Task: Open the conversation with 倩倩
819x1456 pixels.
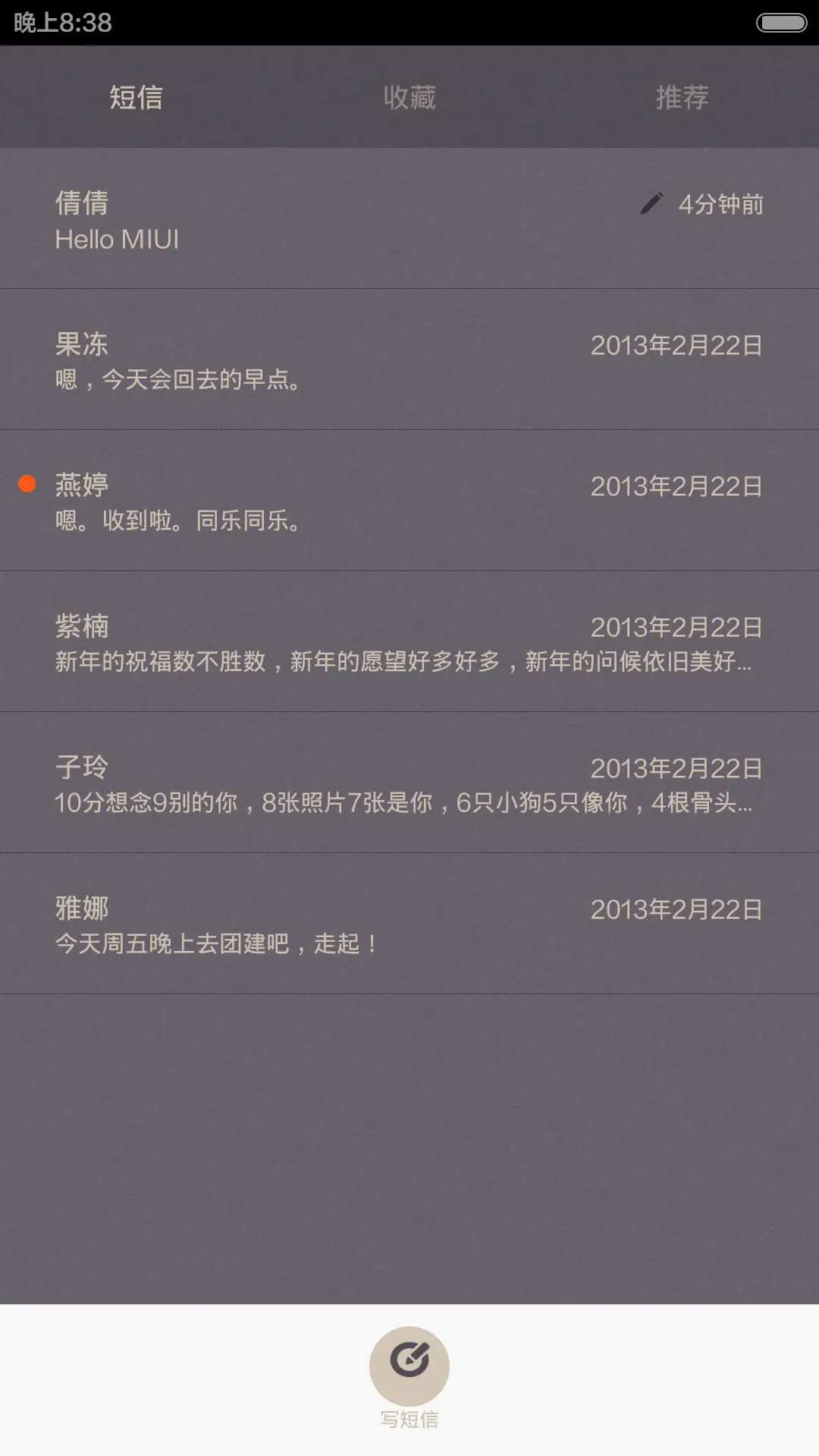Action: pyautogui.click(x=303, y=220)
